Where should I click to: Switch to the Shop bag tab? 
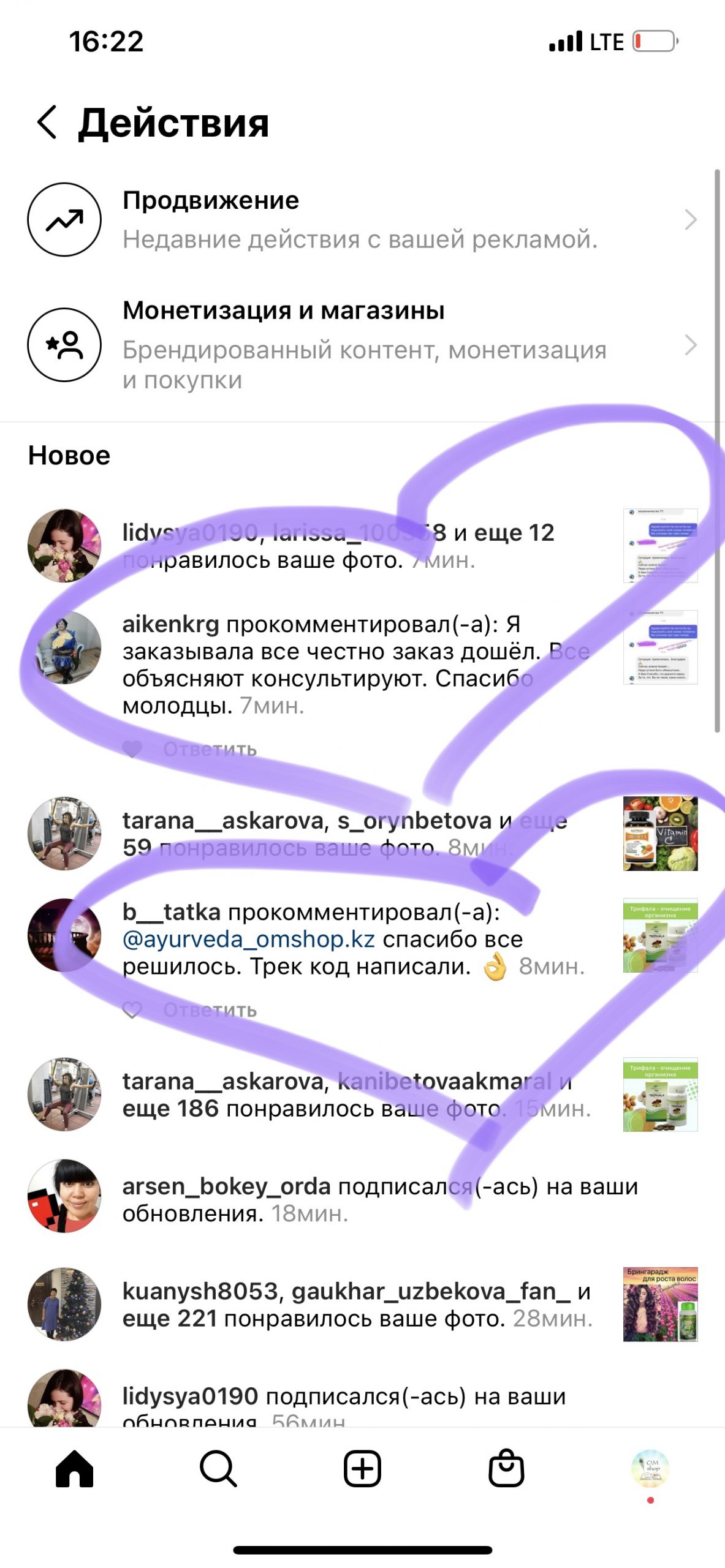click(506, 1469)
